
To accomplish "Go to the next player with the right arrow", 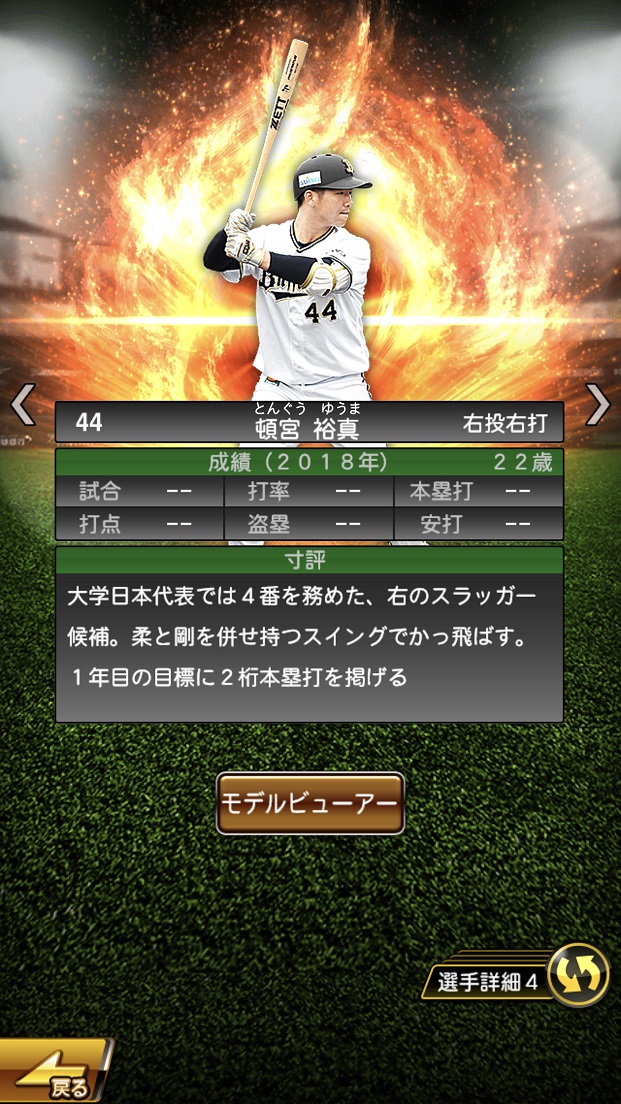I will point(598,404).
